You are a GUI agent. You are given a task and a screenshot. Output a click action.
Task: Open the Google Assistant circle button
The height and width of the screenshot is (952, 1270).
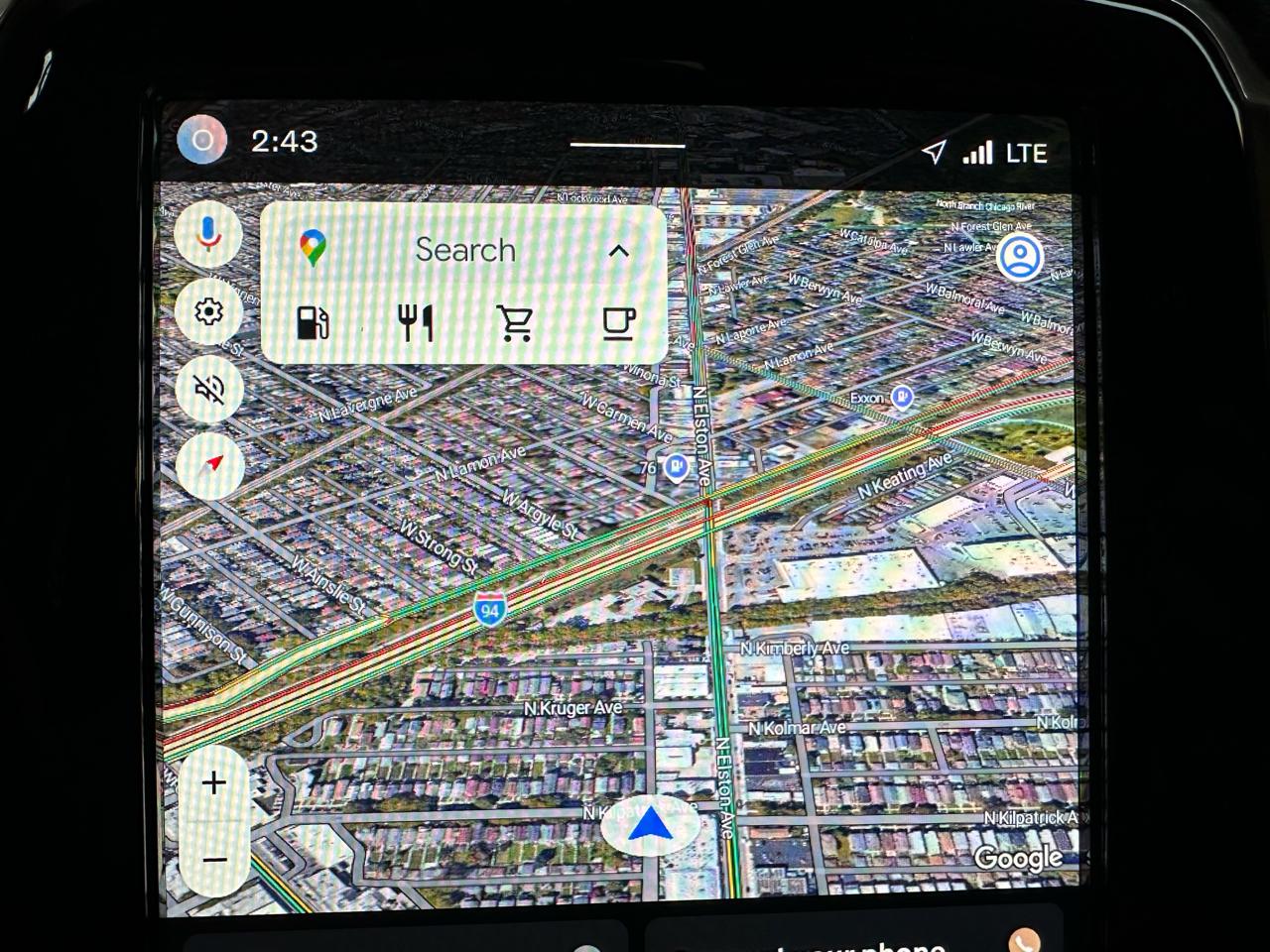point(202,140)
